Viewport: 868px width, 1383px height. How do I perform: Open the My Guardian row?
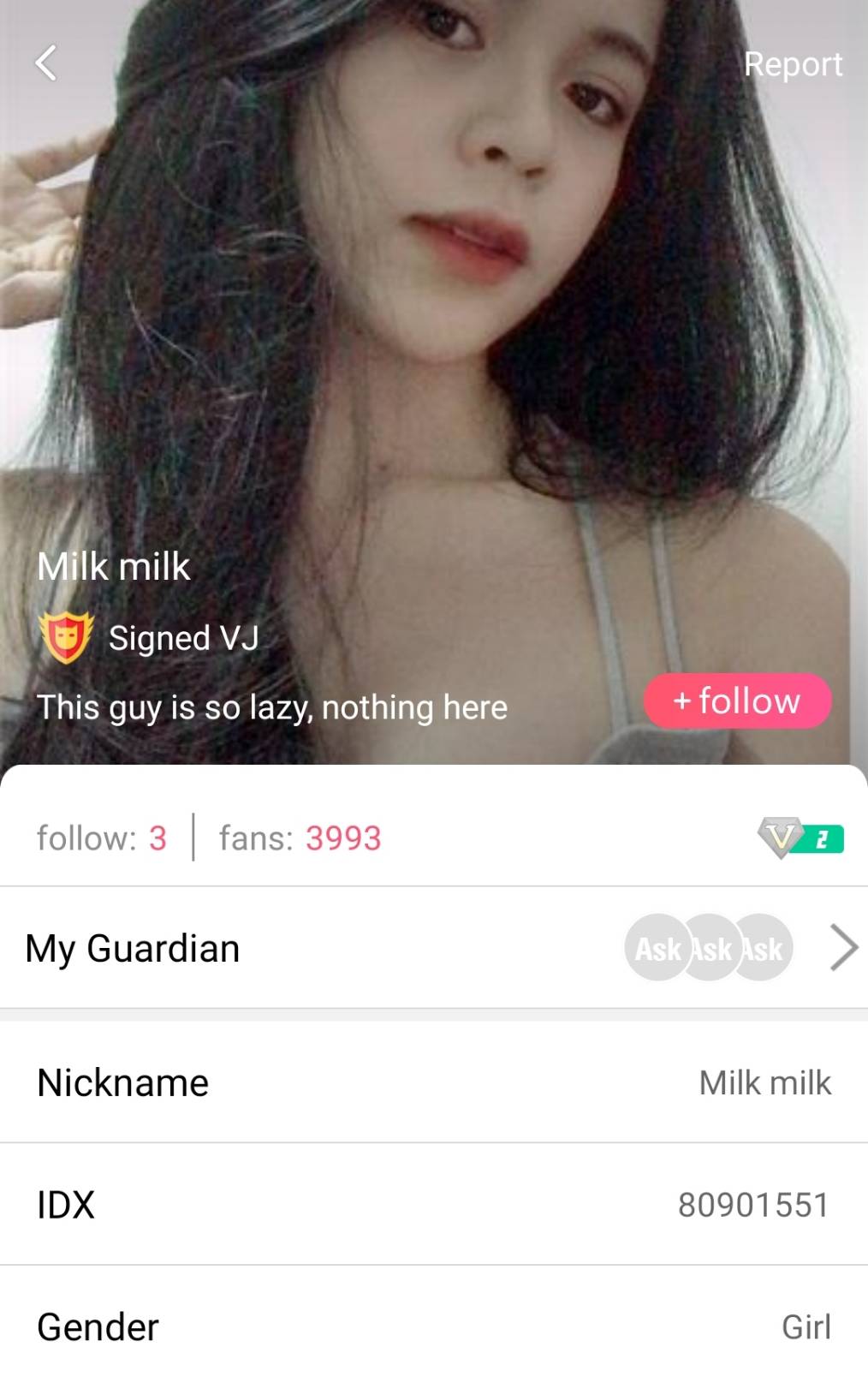(x=433, y=948)
